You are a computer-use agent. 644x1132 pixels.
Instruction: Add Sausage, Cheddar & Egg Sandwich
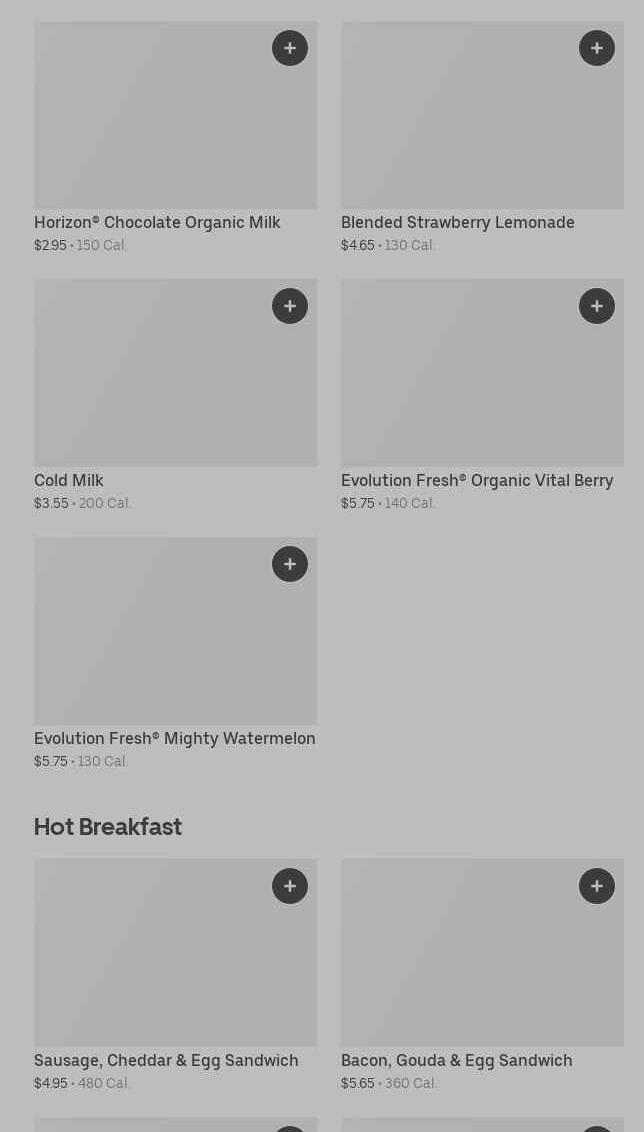(290, 887)
